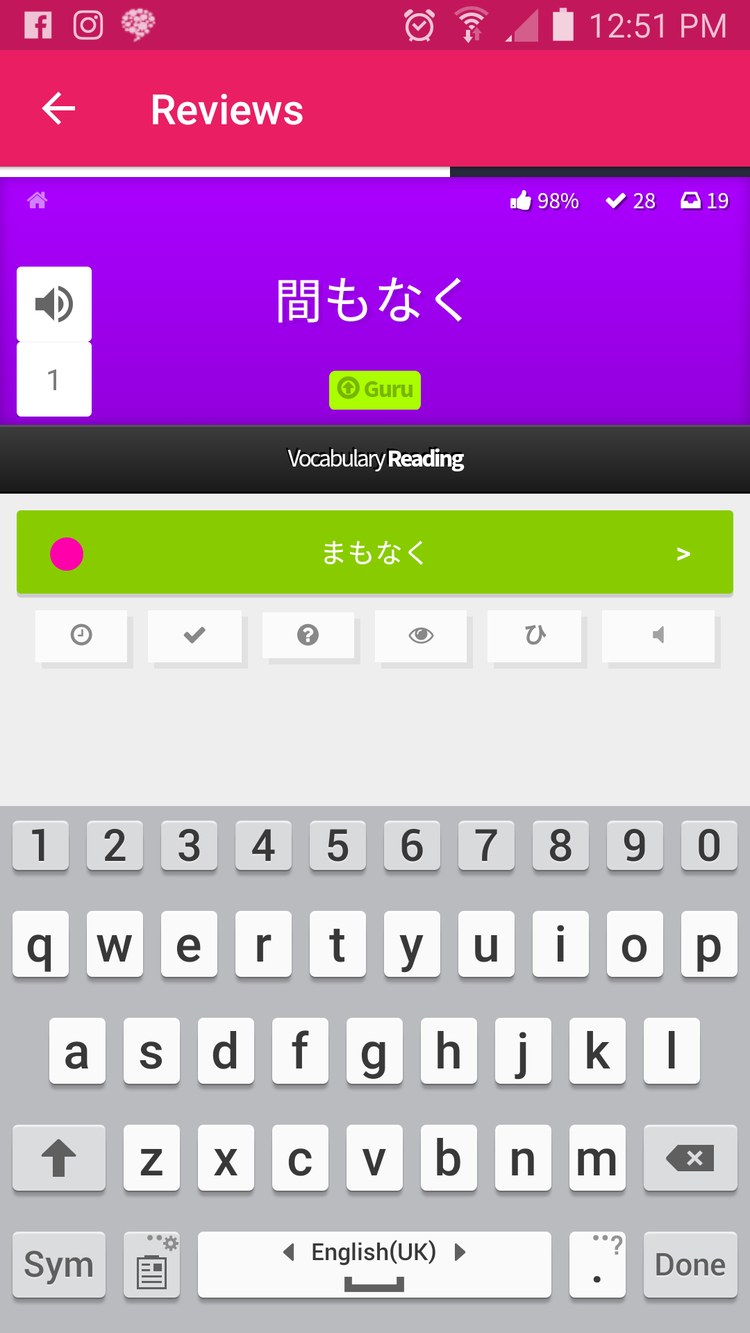The width and height of the screenshot is (750, 1333).
Task: Tap the answer field showing まもなく
Action: [x=374, y=553]
